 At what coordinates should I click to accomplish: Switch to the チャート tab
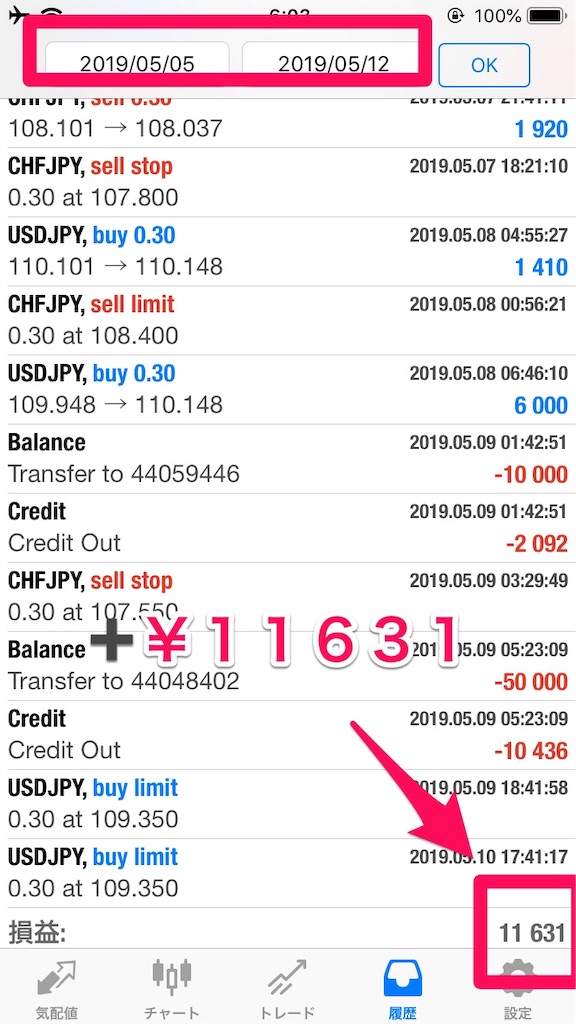pyautogui.click(x=172, y=988)
